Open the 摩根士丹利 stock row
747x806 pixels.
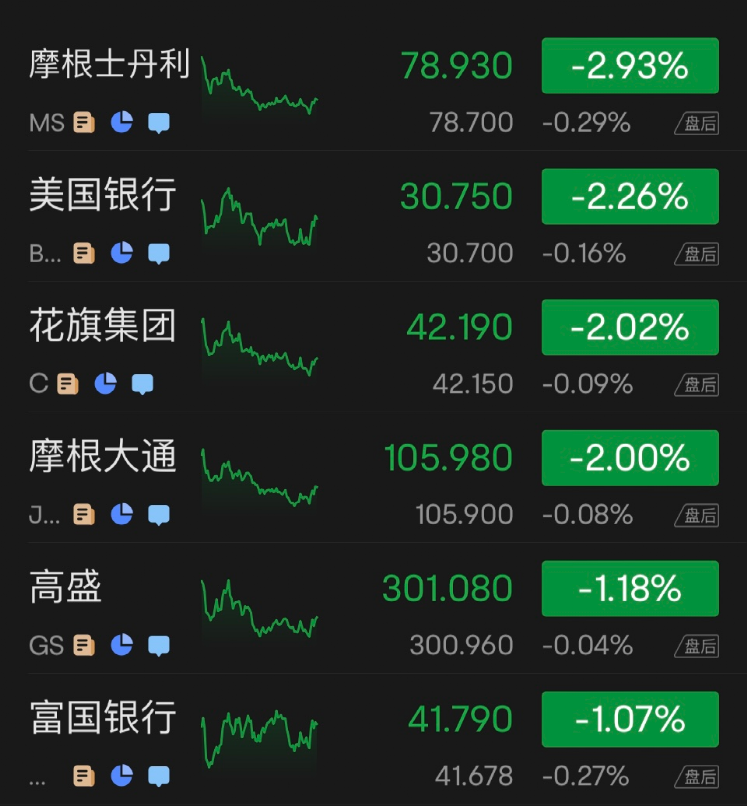pyautogui.click(x=108, y=66)
